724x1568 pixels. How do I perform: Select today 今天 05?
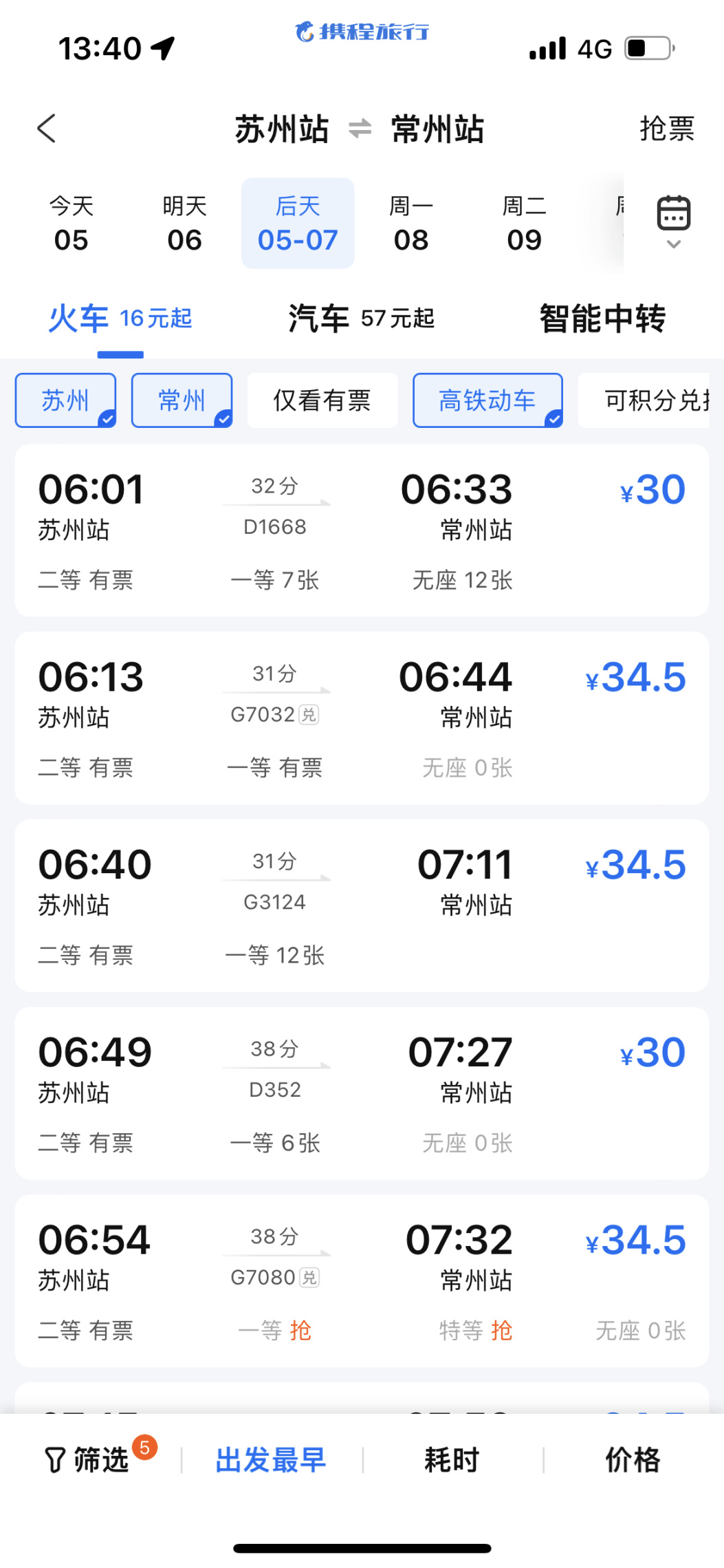tap(71, 224)
